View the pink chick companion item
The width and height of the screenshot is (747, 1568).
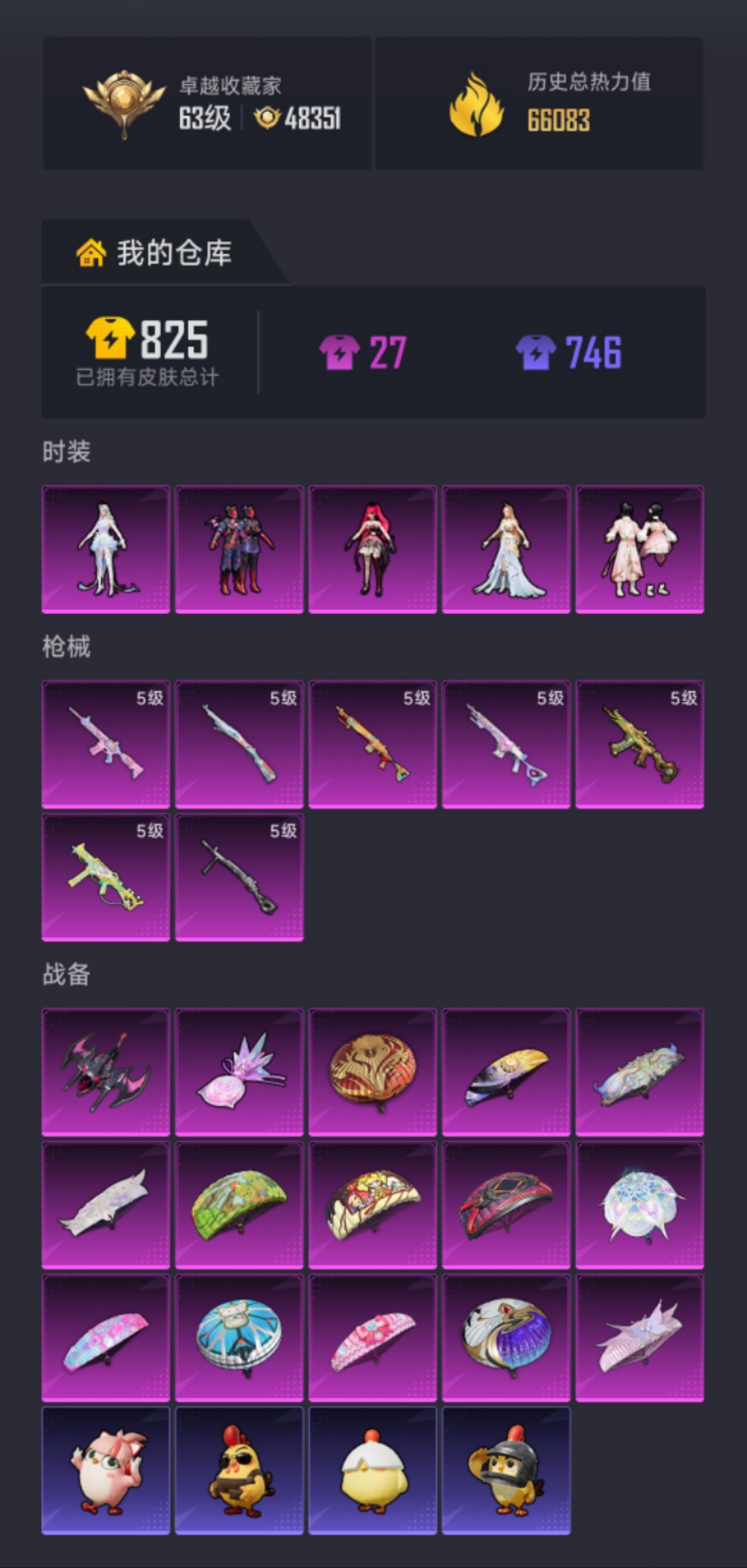pos(106,1471)
